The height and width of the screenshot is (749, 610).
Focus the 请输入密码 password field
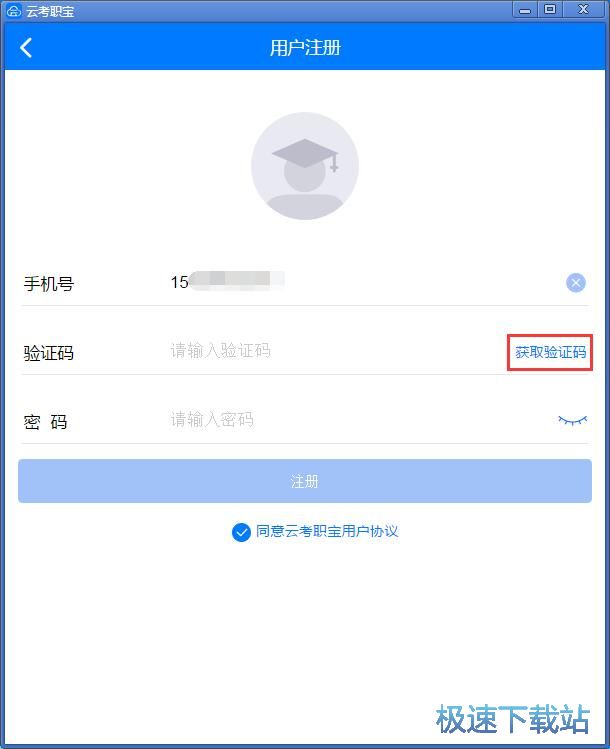click(x=330, y=420)
